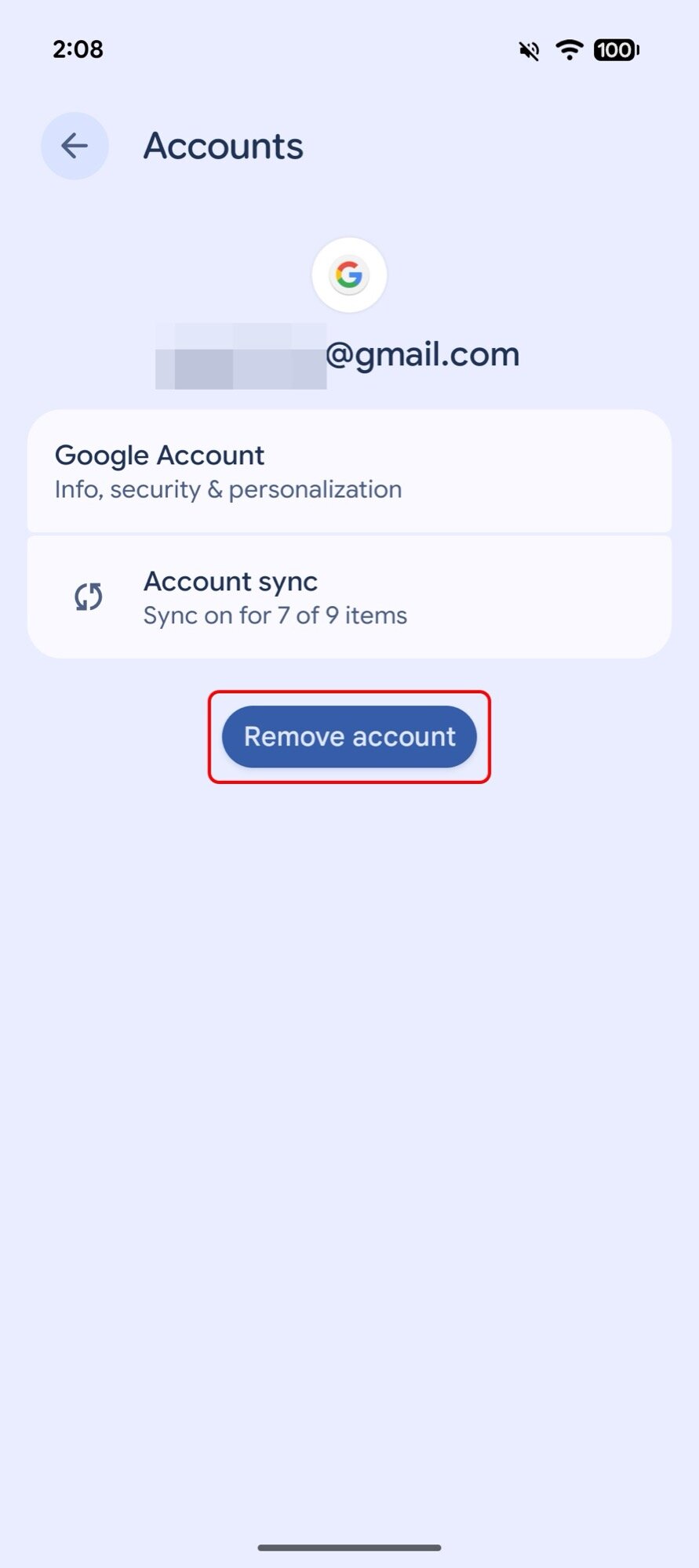
Task: Tap the Google "G" logo avatar
Action: point(349,275)
